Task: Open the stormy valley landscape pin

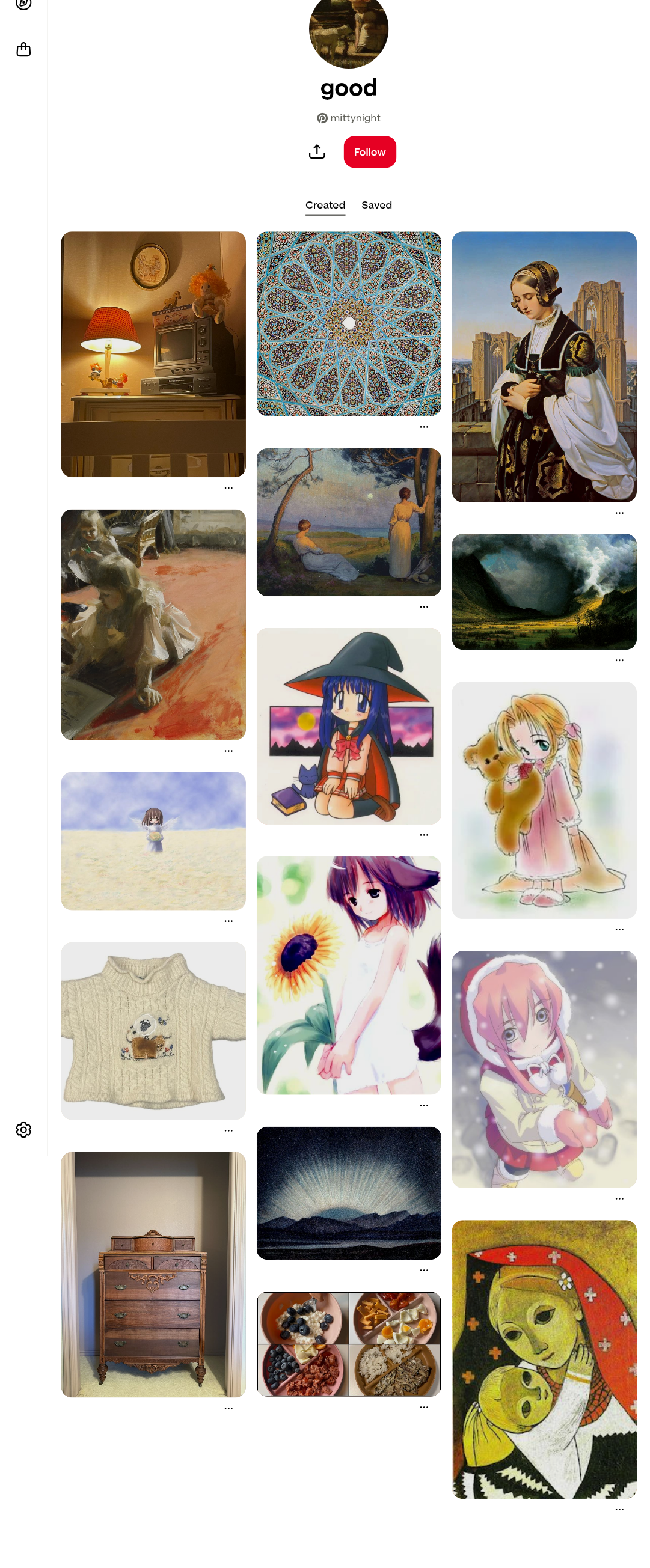Action: [x=544, y=591]
